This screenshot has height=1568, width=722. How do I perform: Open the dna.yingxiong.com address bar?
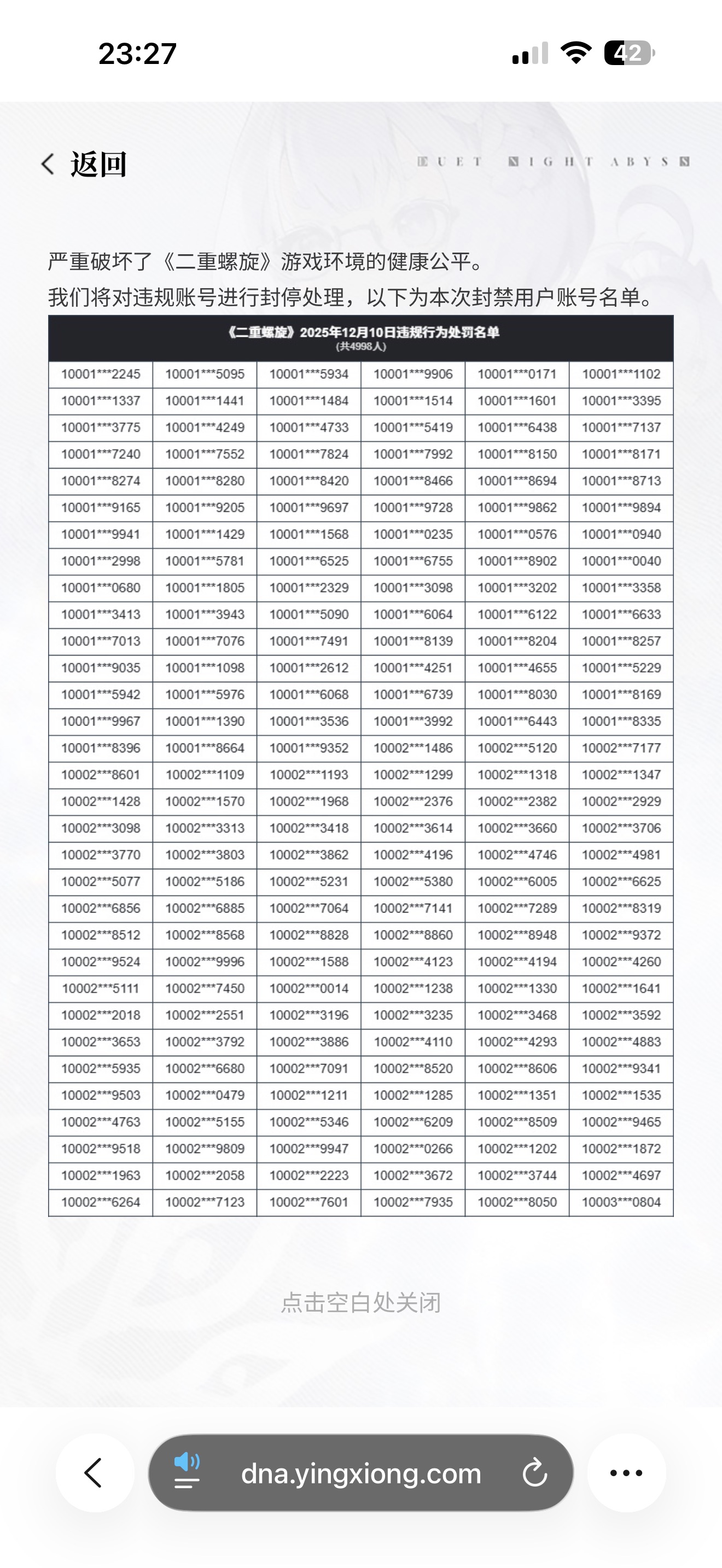(x=361, y=1473)
